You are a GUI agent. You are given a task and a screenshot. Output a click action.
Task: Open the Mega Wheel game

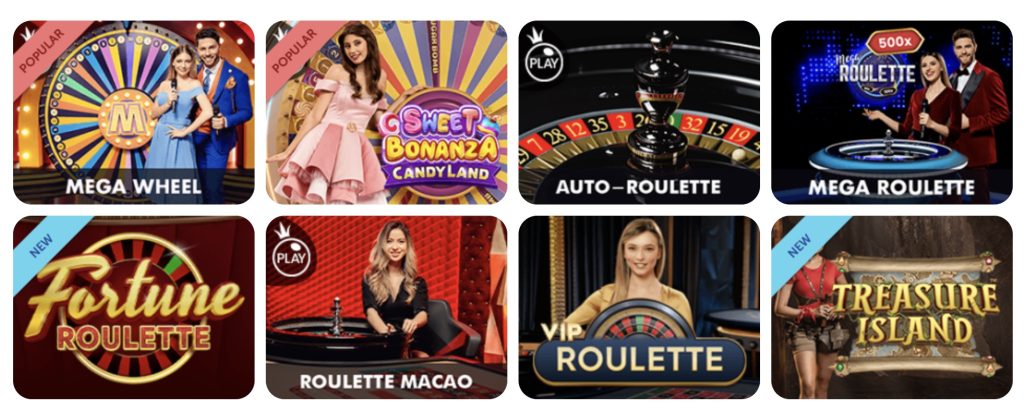pos(133,112)
